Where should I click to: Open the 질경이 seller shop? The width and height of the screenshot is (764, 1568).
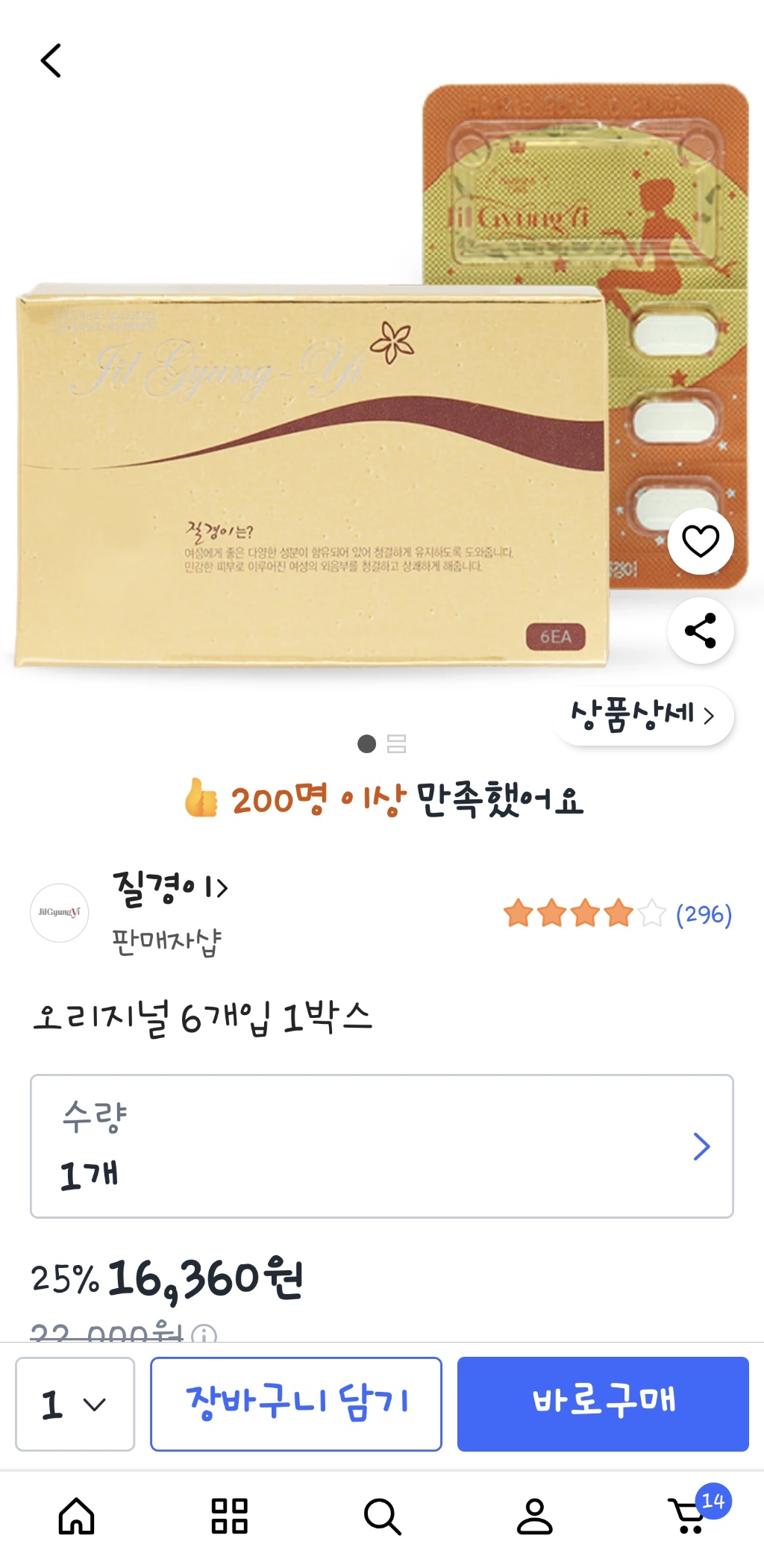[x=170, y=887]
